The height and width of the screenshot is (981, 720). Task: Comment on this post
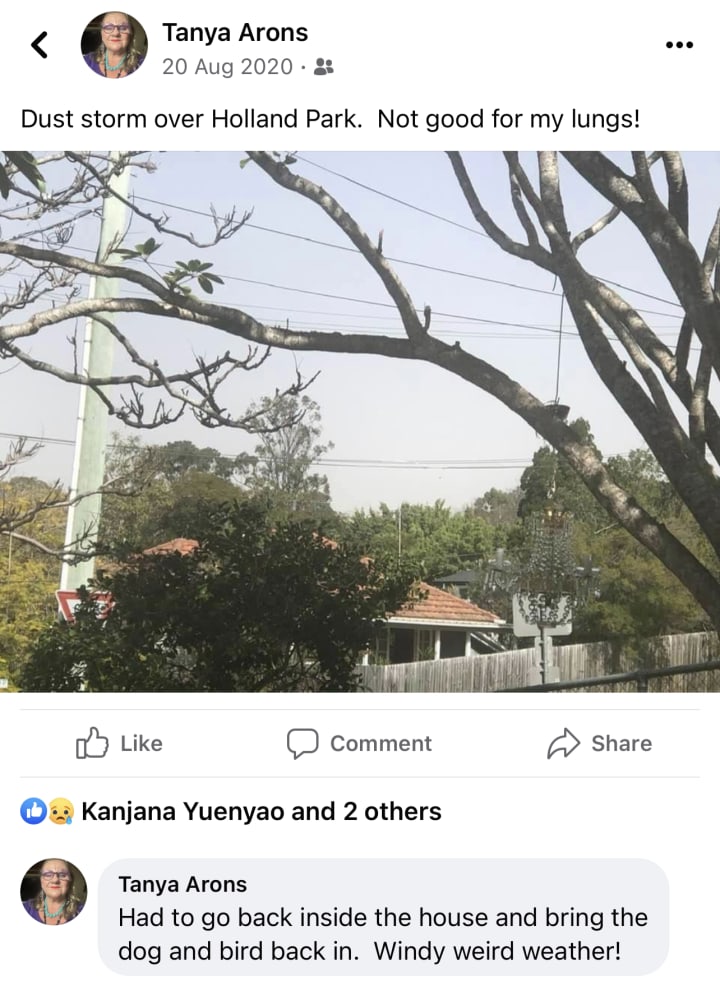(359, 743)
